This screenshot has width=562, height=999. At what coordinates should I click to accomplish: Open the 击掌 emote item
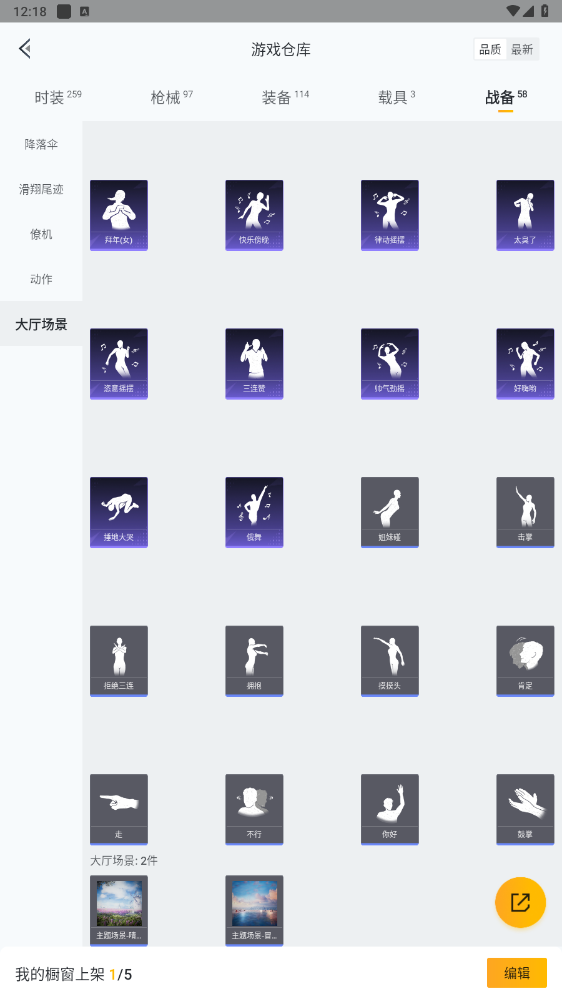[525, 512]
